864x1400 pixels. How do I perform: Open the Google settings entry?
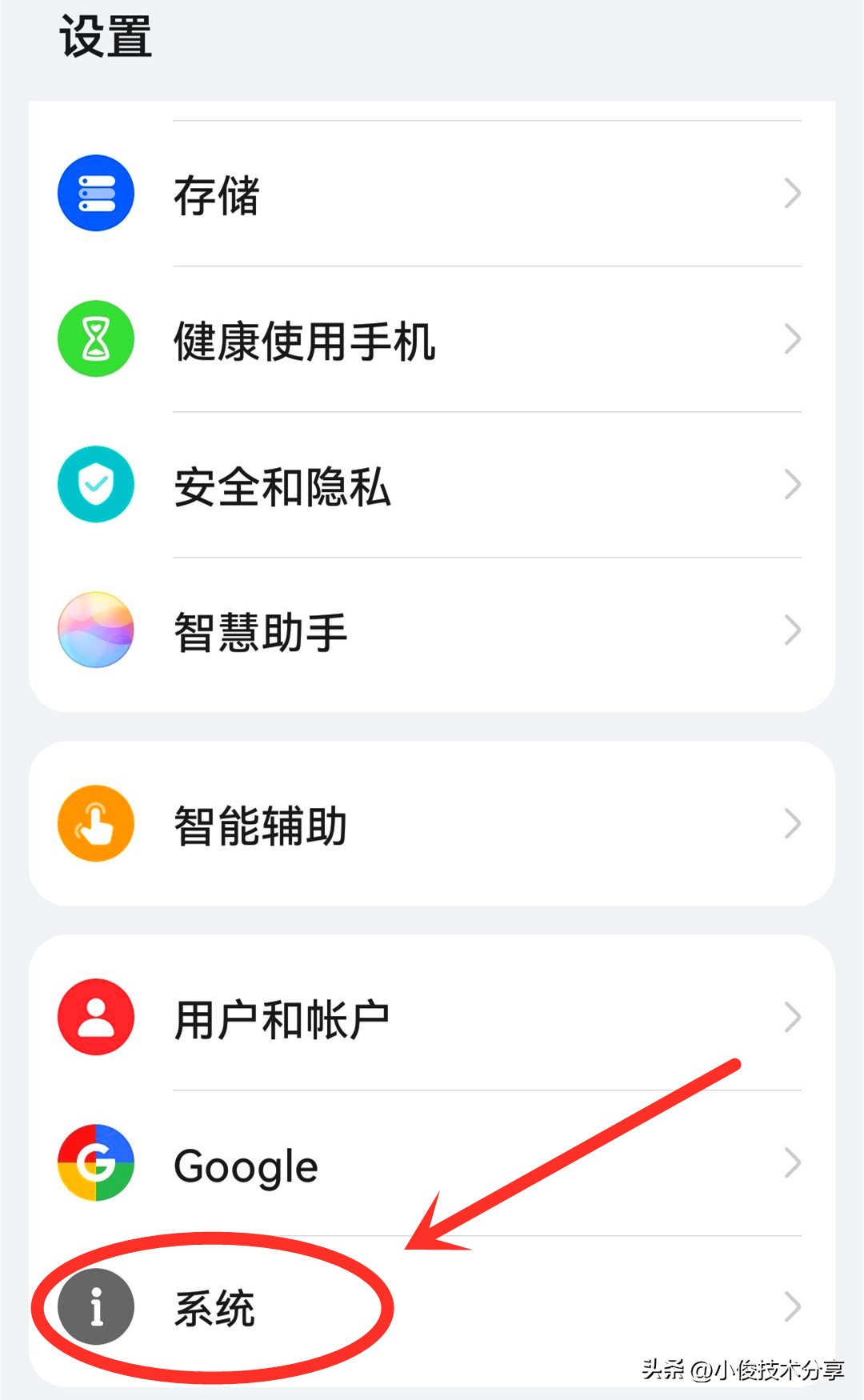click(x=244, y=1166)
